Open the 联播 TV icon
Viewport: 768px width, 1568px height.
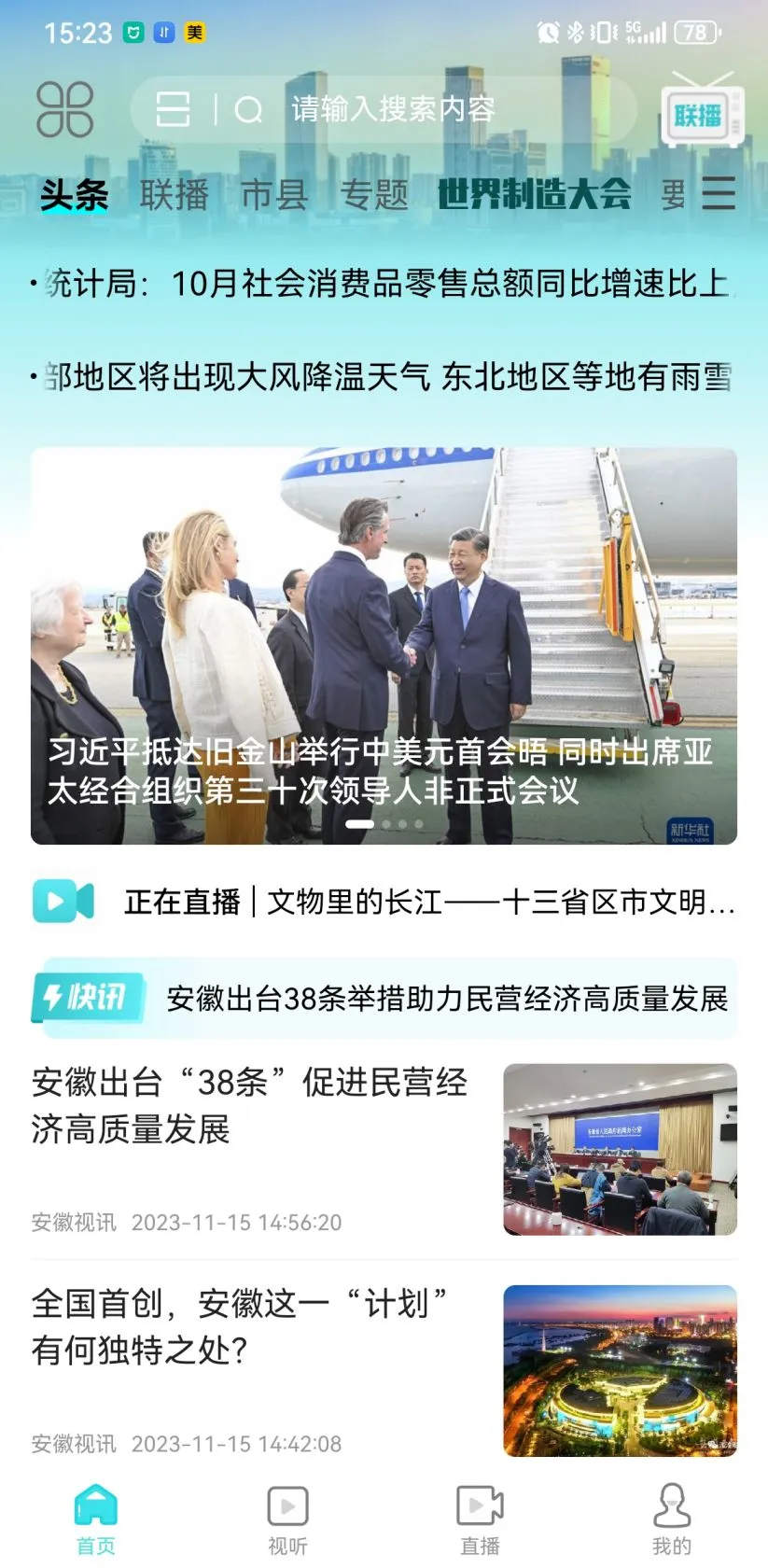pyautogui.click(x=702, y=112)
